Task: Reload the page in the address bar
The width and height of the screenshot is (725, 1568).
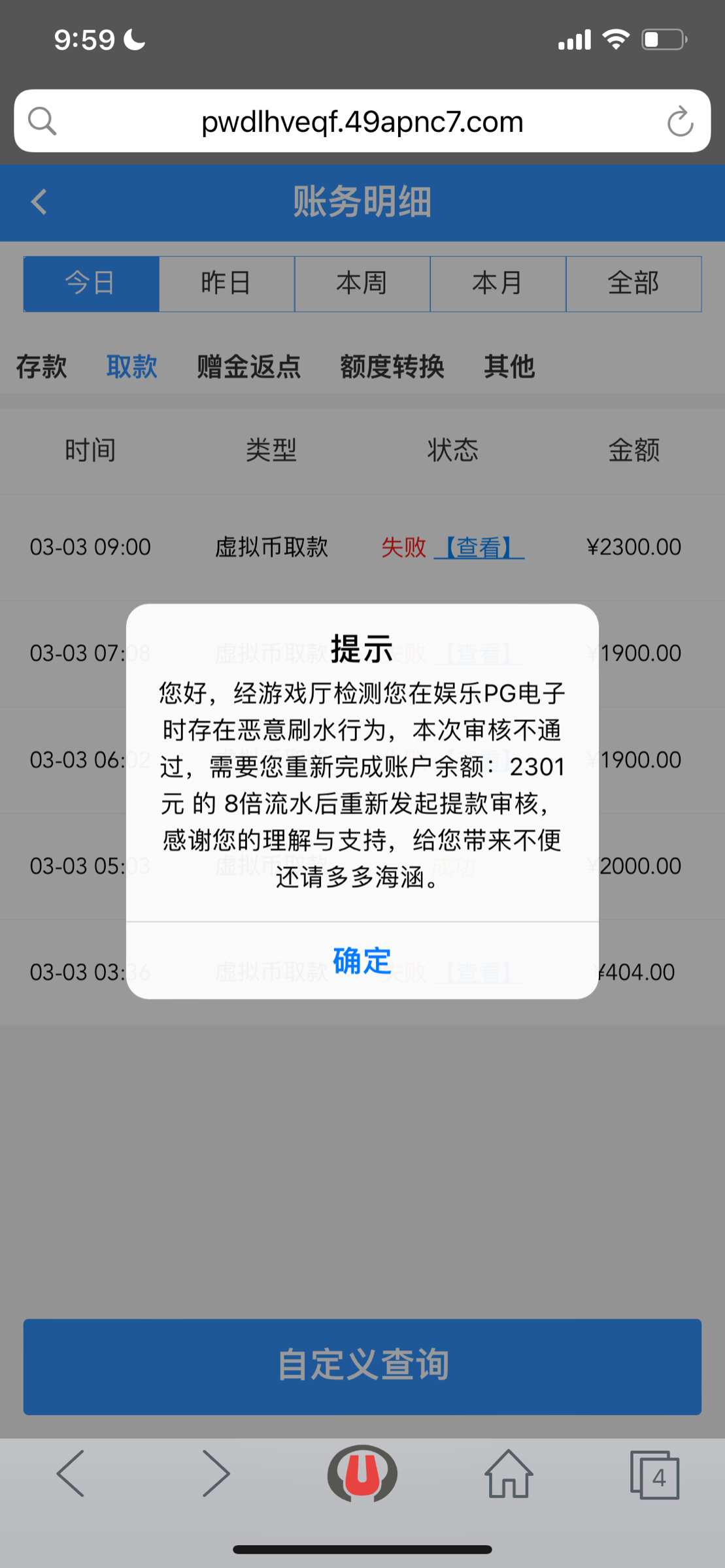Action: pos(680,122)
